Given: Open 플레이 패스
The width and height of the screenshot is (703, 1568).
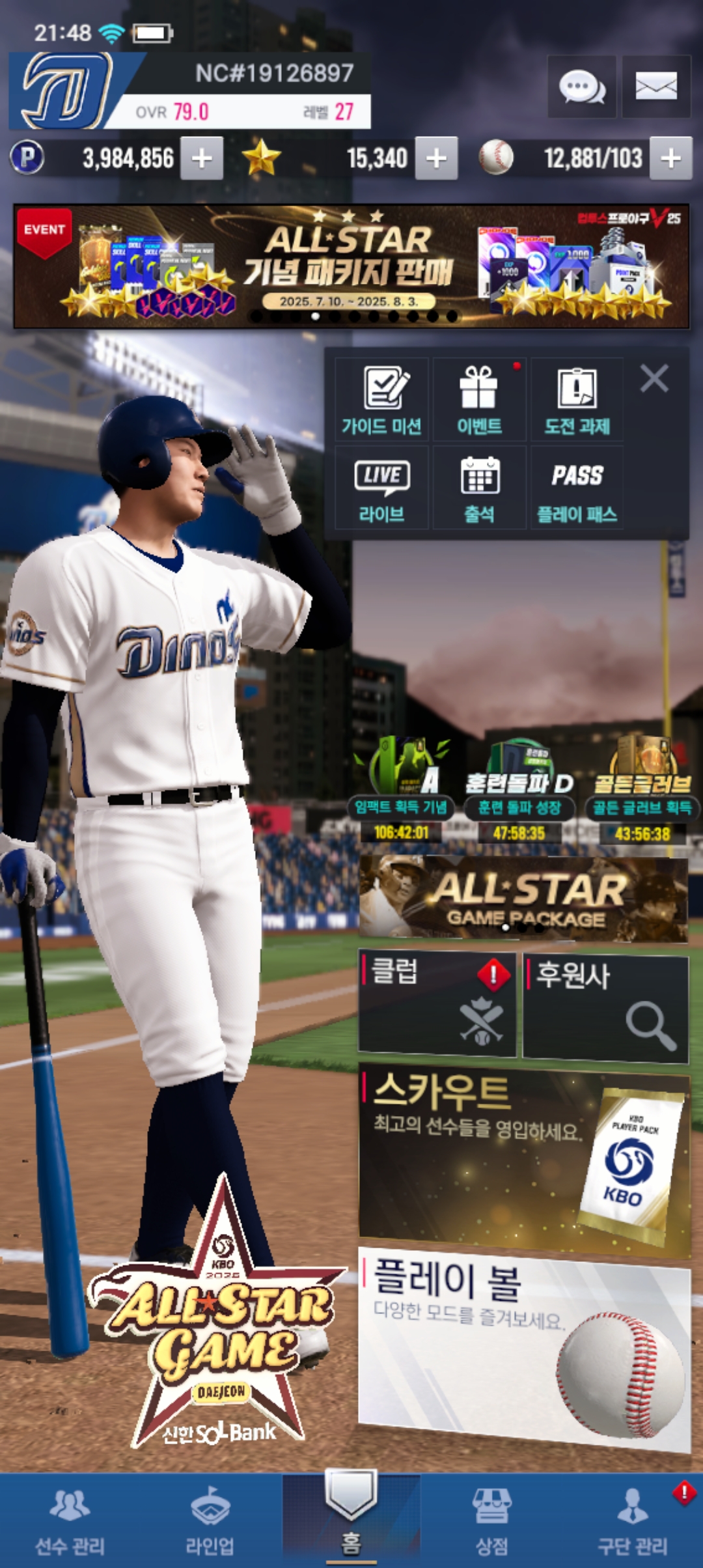Looking at the screenshot, I should click(x=577, y=488).
